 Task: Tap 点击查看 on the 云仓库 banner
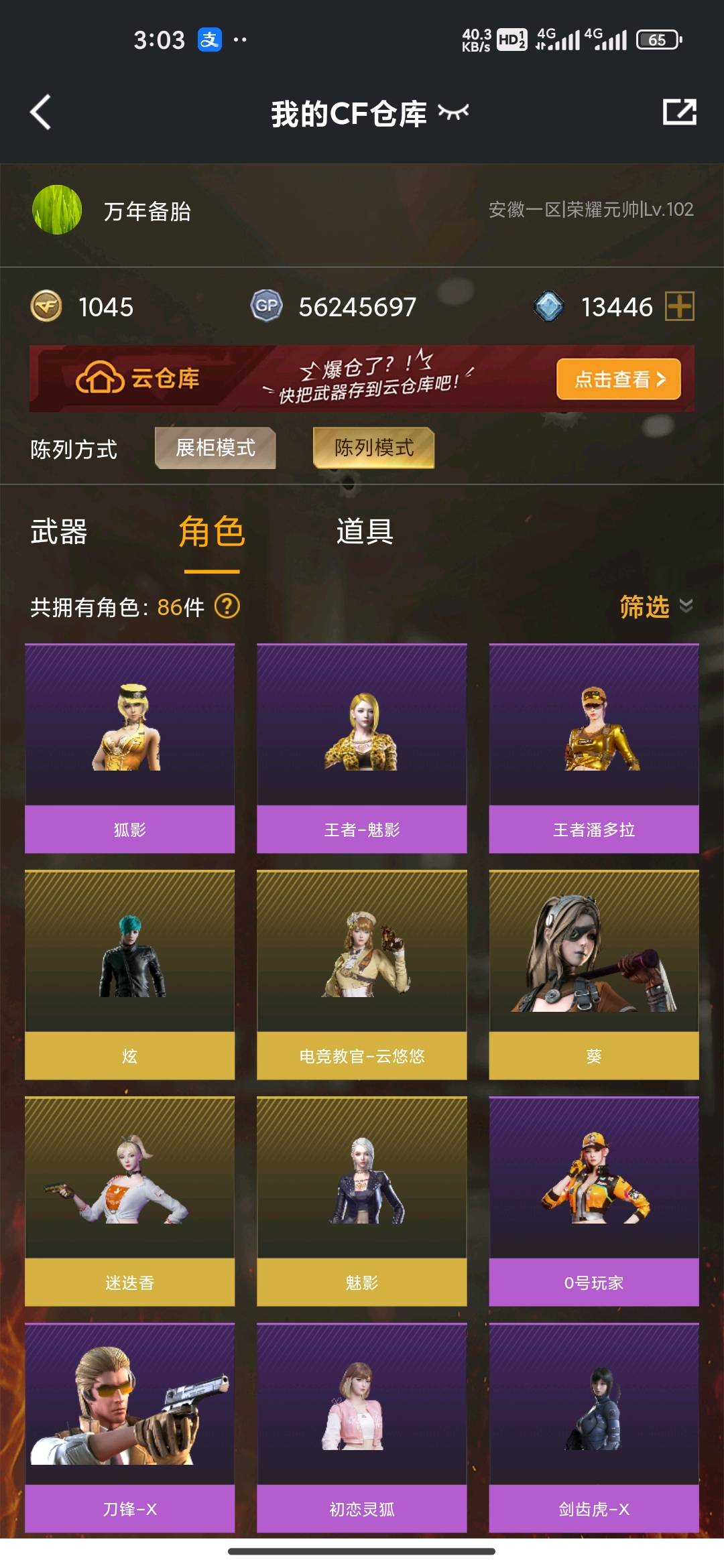coord(618,379)
